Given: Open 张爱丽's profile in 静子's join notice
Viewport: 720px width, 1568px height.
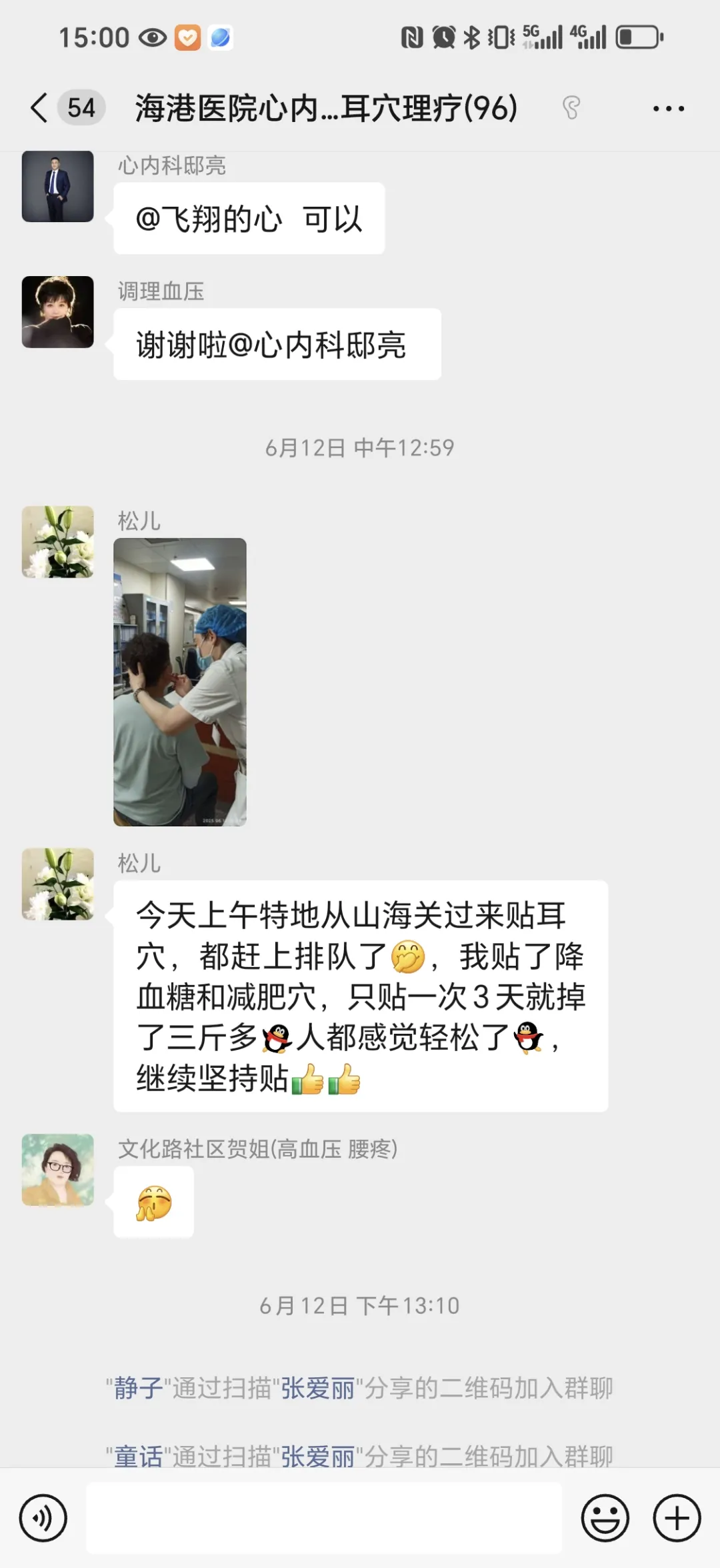Looking at the screenshot, I should click(x=317, y=1389).
